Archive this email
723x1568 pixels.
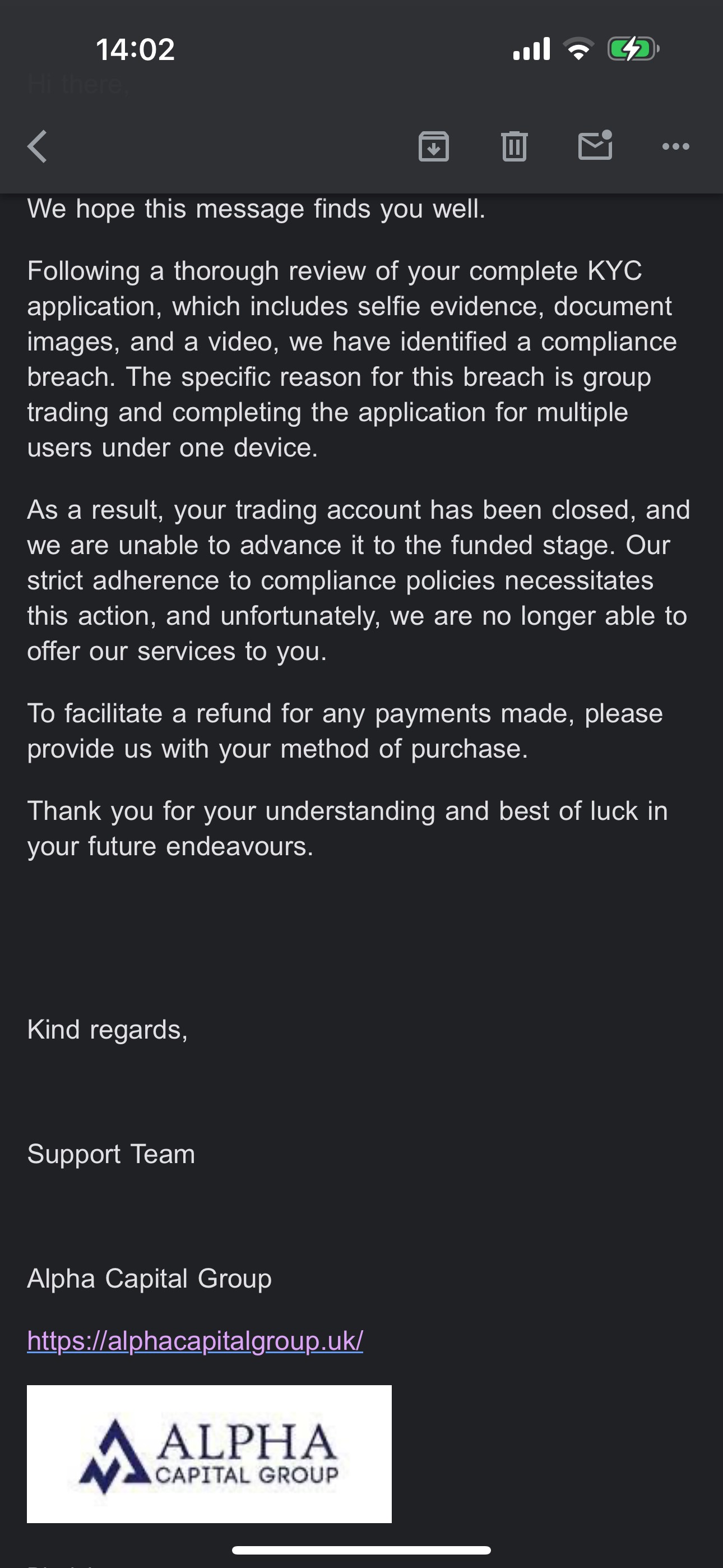point(434,147)
